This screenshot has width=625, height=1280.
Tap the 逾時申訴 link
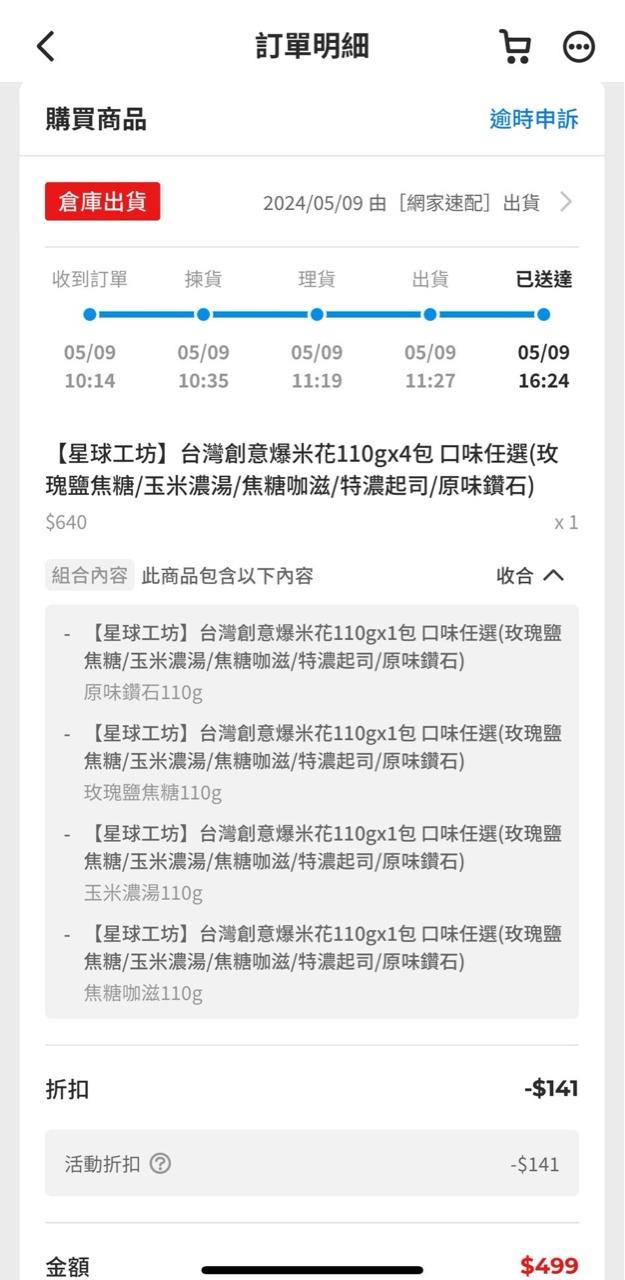pyautogui.click(x=533, y=119)
